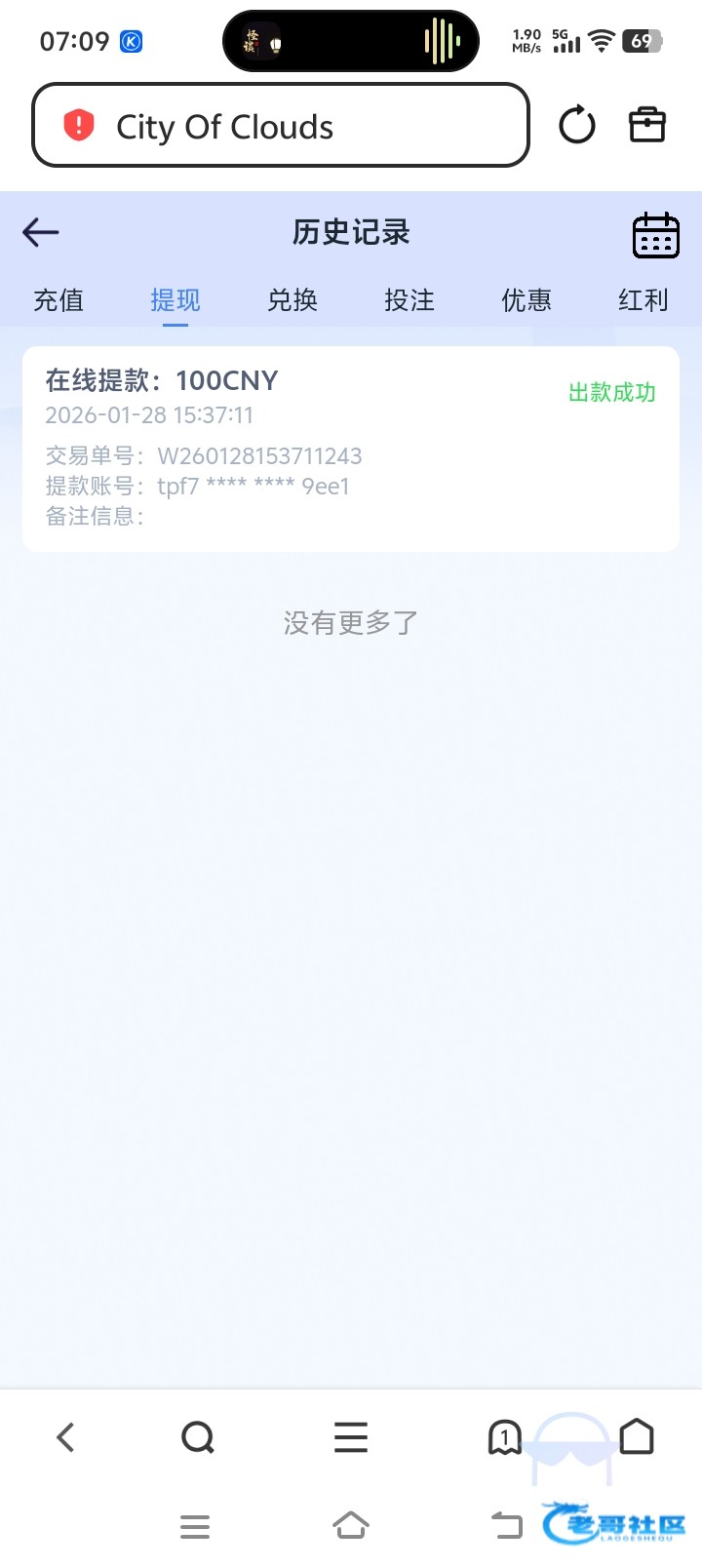Open the browser hamburger menu
This screenshot has height=1568, width=702.
(x=351, y=1436)
